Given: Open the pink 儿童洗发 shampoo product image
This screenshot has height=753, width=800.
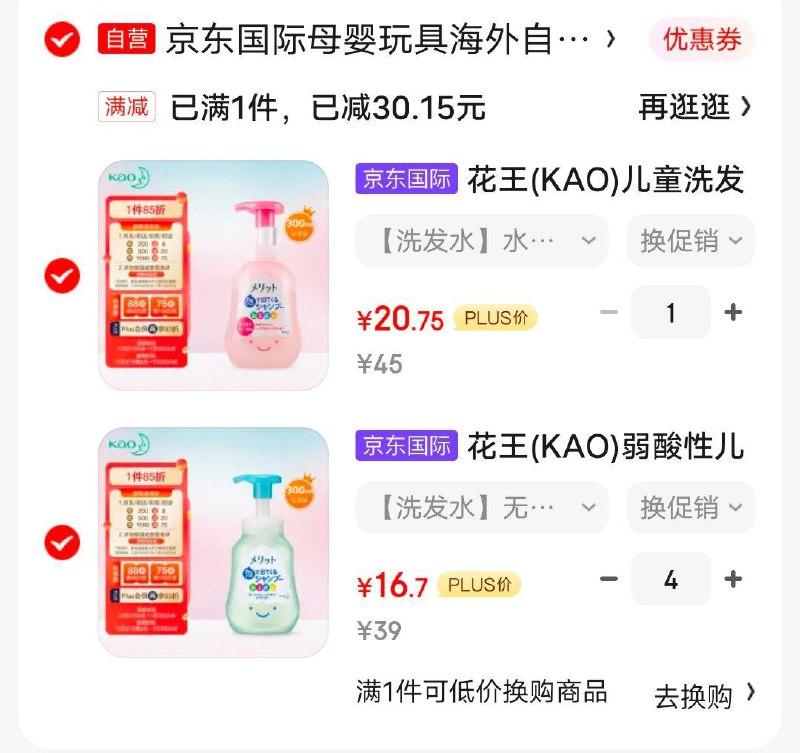Looking at the screenshot, I should coord(213,275).
